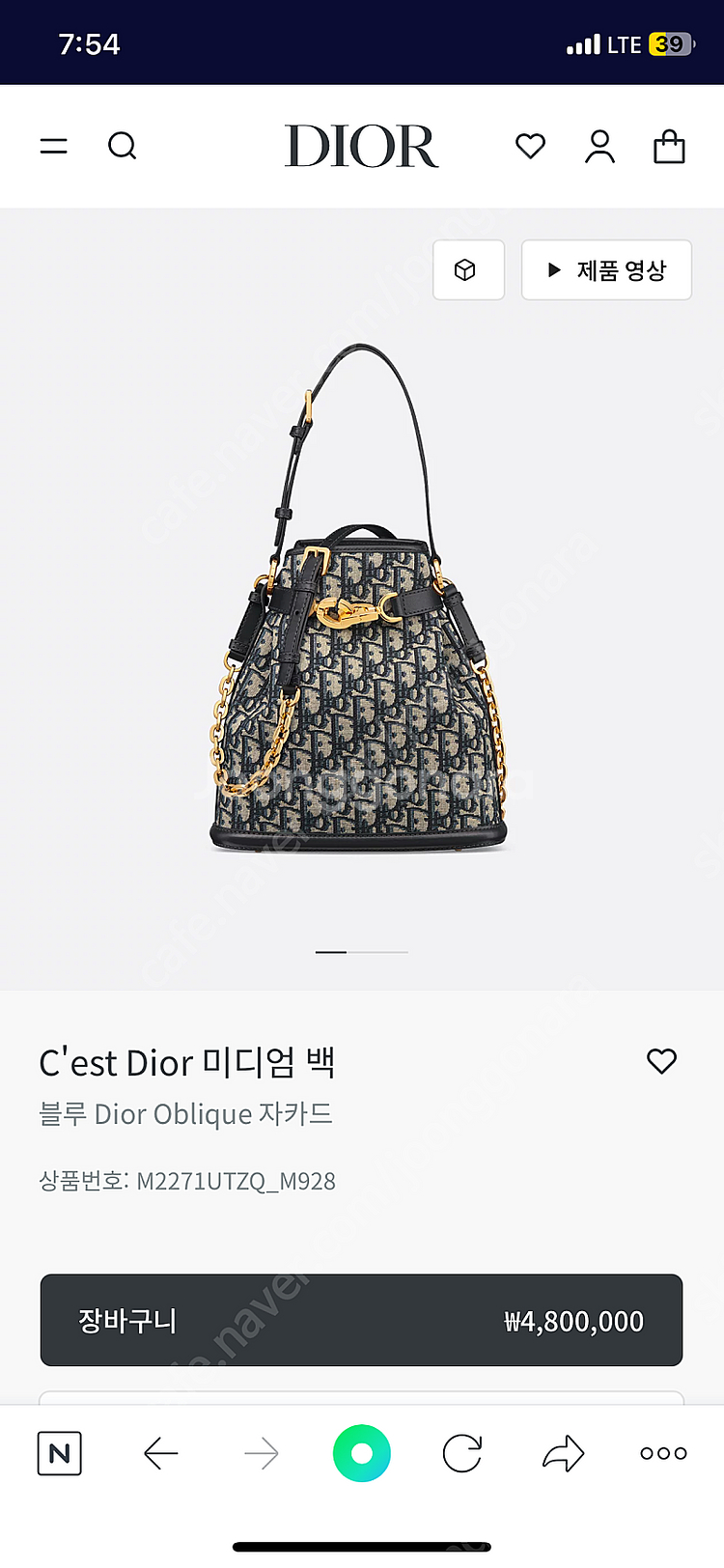Play the 제품 영상 product video
The image size is (724, 1568).
(x=606, y=270)
